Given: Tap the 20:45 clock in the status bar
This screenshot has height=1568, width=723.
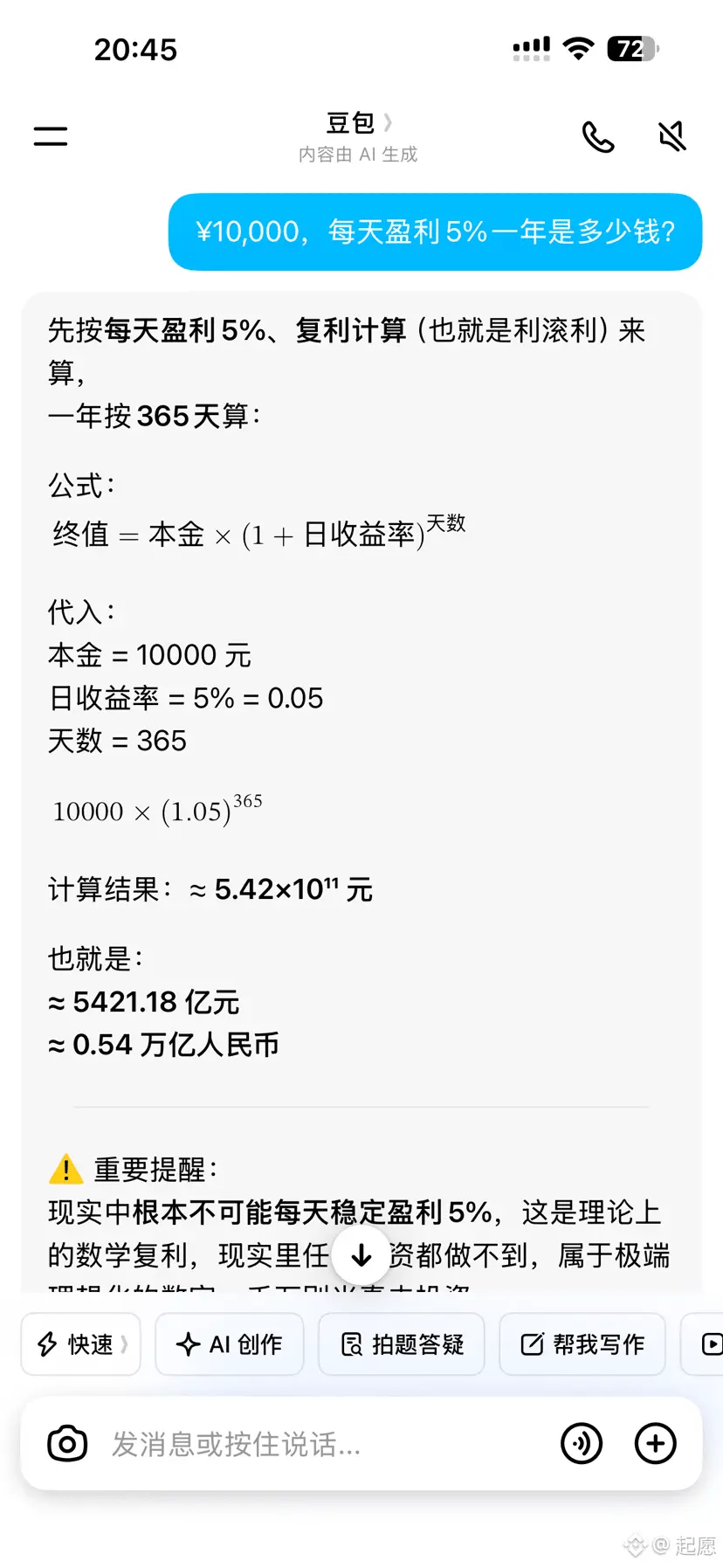Looking at the screenshot, I should pyautogui.click(x=137, y=50).
